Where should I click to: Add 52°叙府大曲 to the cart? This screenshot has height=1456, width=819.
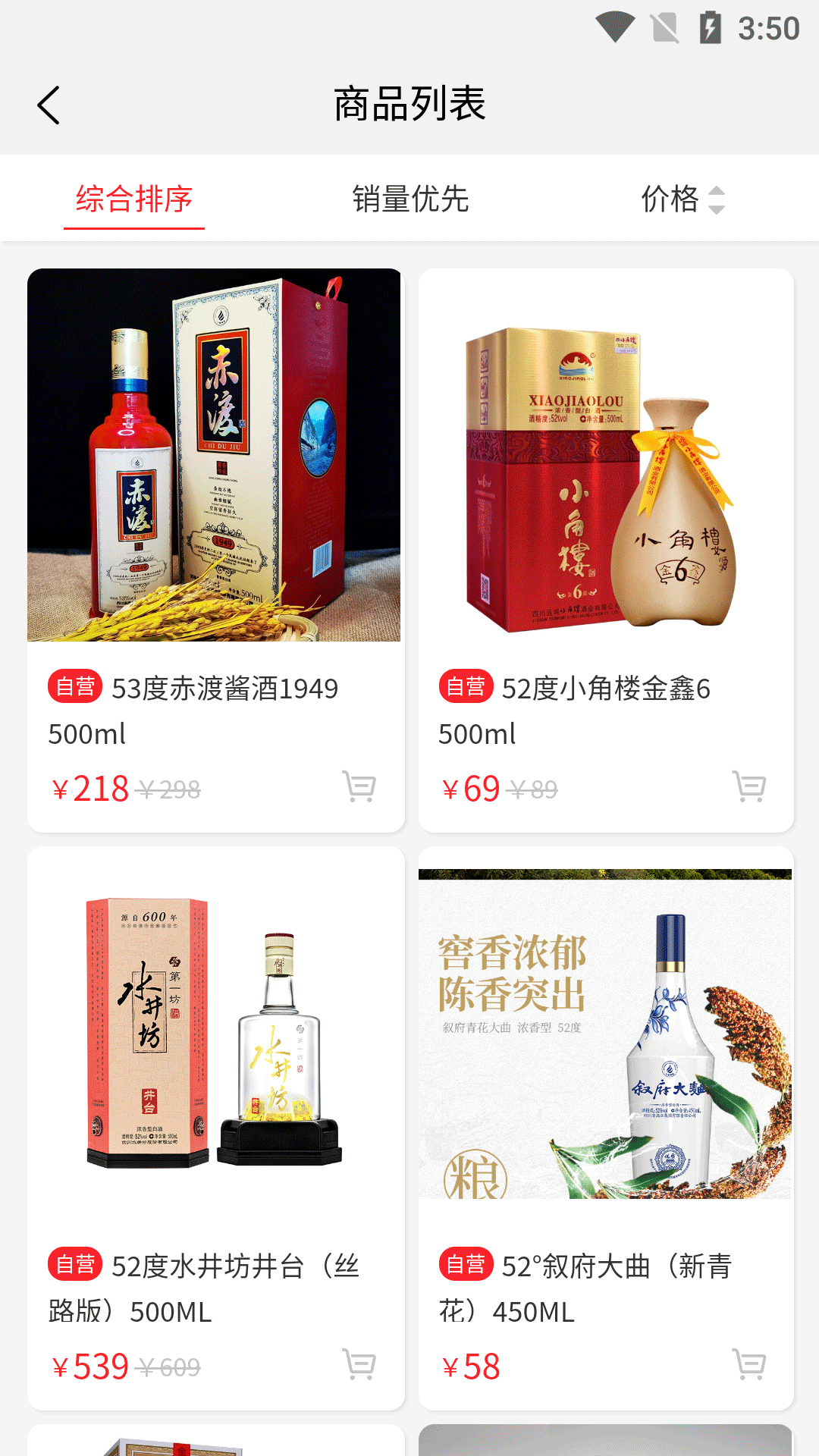coord(749,1364)
